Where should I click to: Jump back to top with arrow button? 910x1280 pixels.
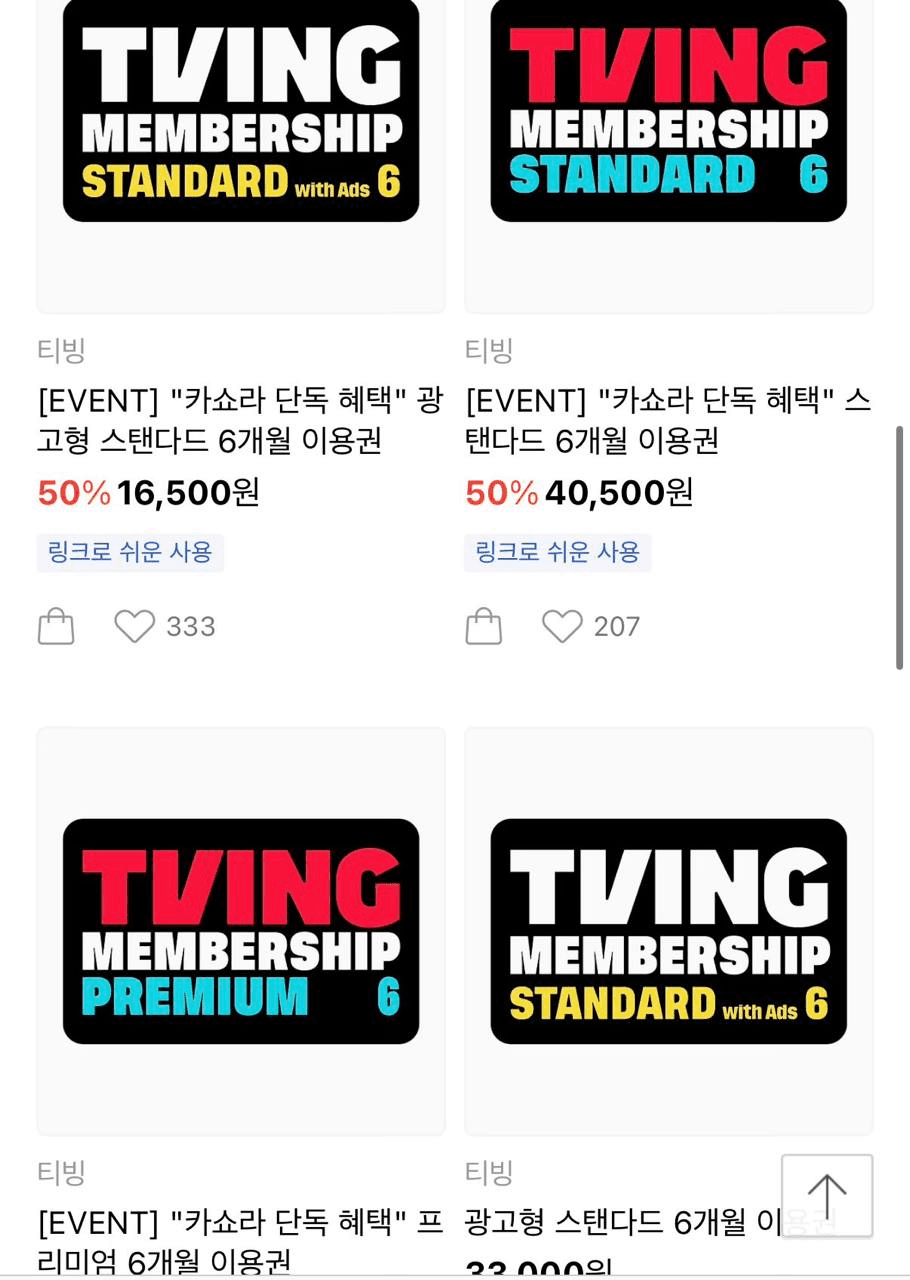(827, 1196)
